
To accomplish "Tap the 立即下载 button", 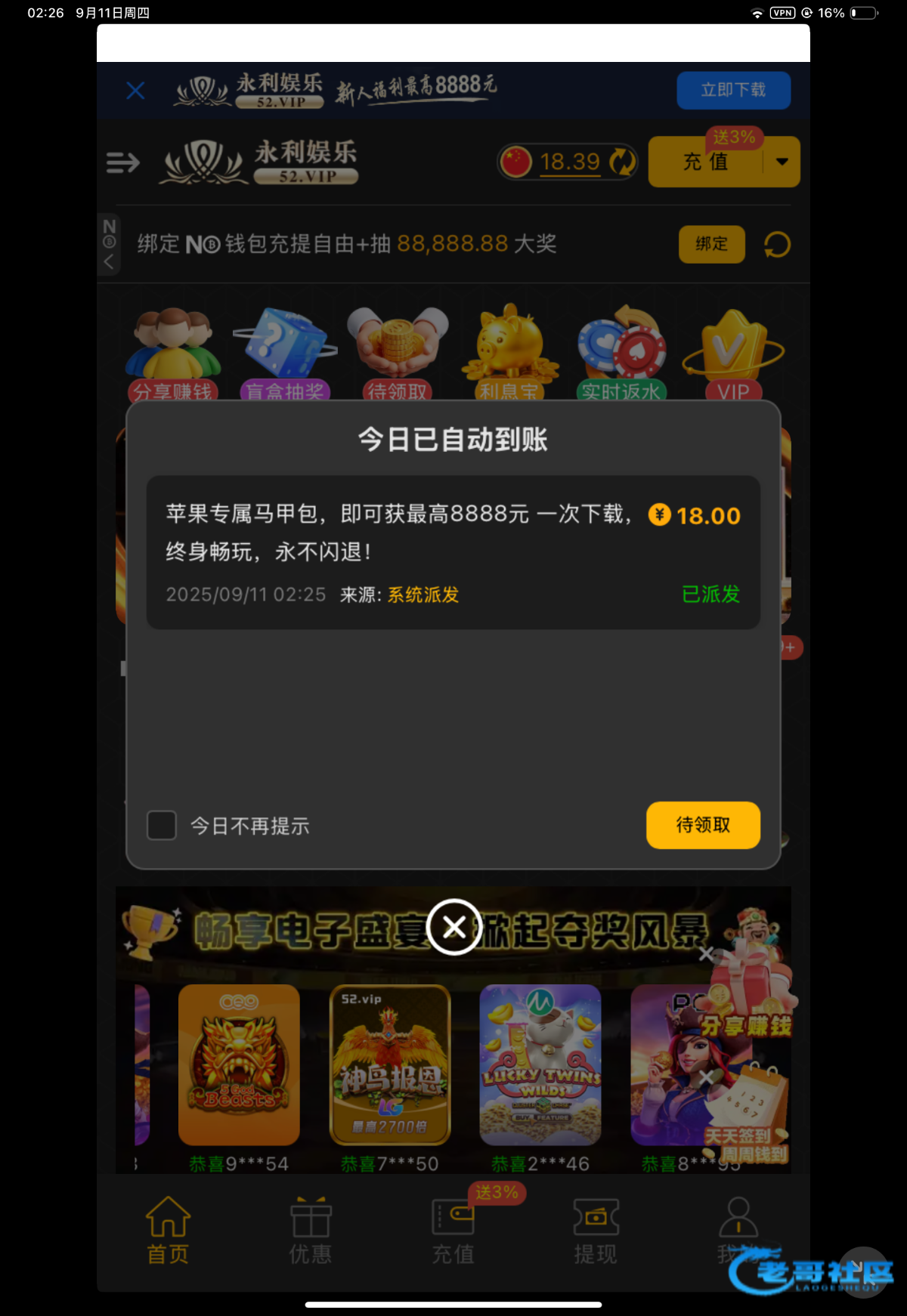I will click(733, 91).
